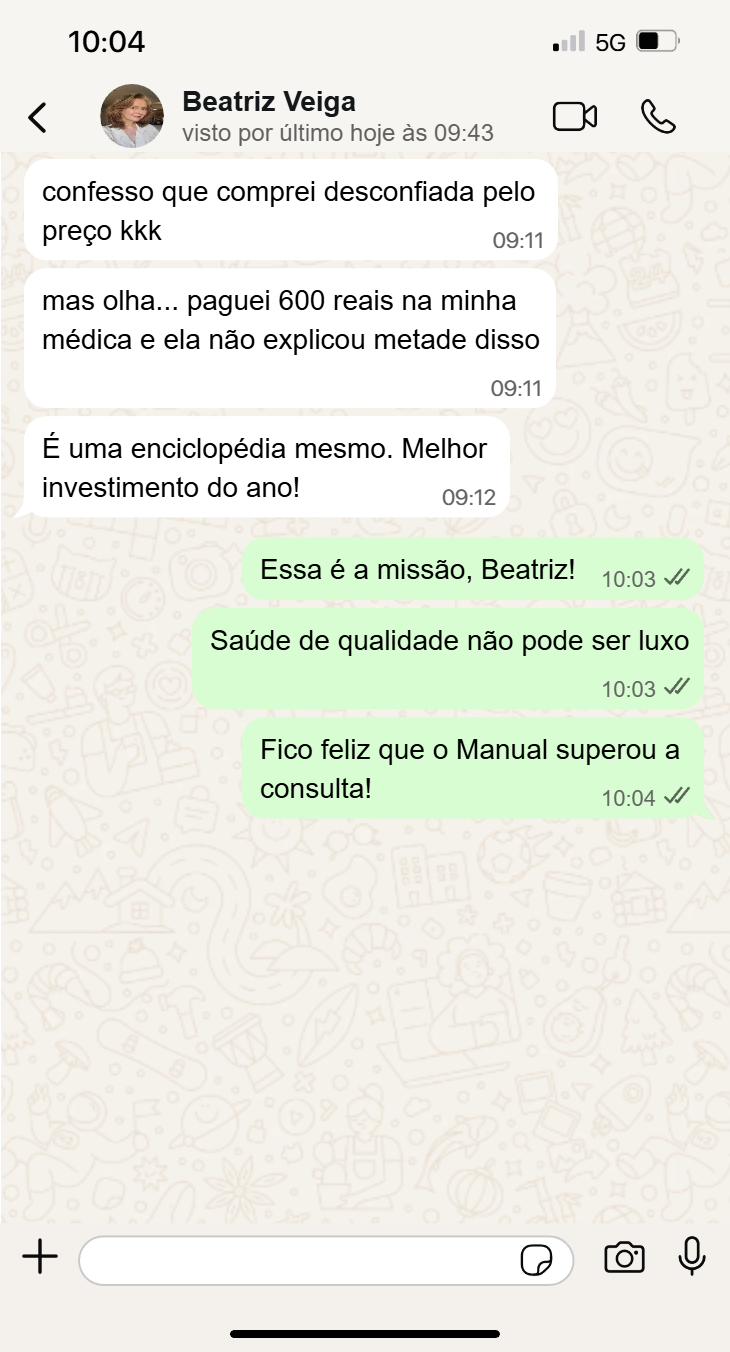The image size is (730, 1352).
Task: Tap the microphone to record a voice message
Action: (x=693, y=1259)
